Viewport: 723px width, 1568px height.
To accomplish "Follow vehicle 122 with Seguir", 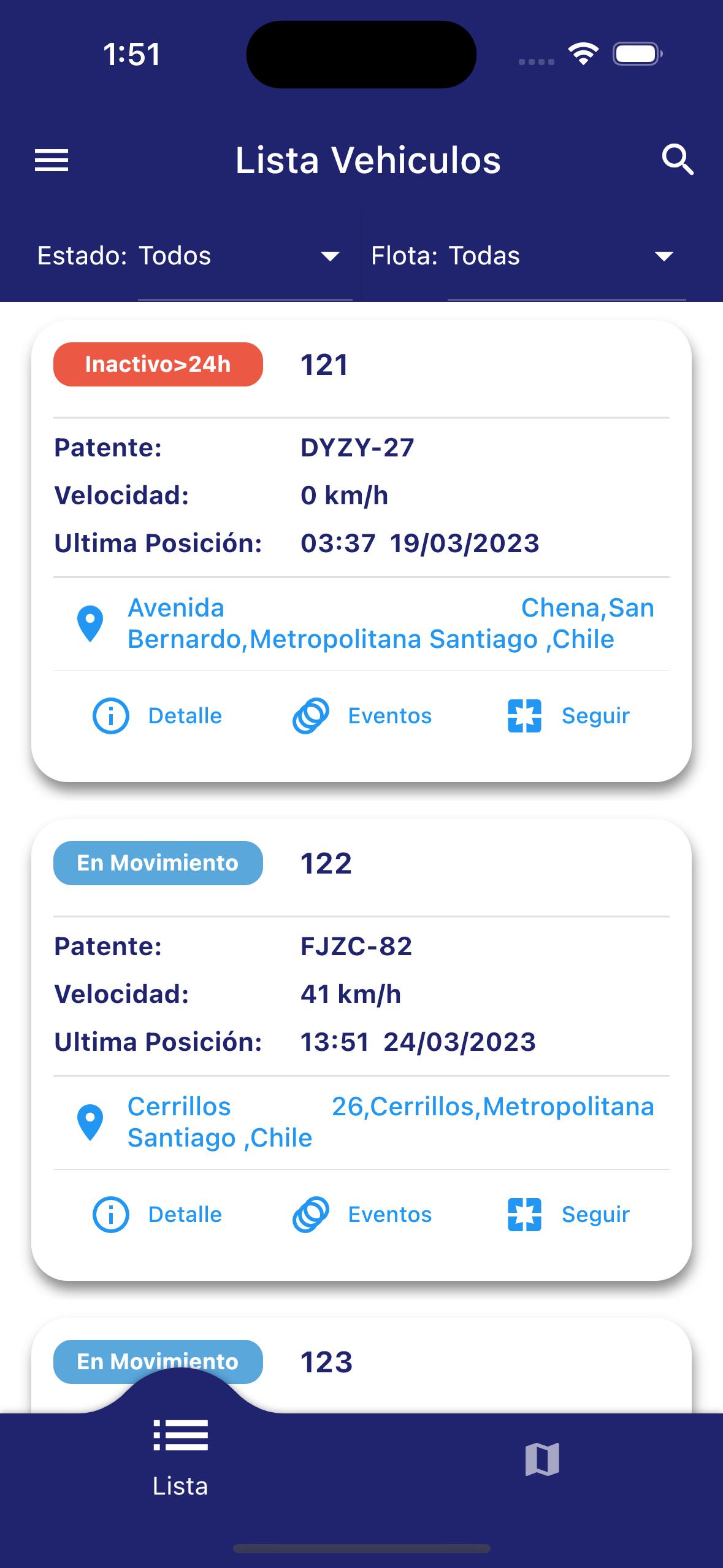I will pyautogui.click(x=569, y=1215).
